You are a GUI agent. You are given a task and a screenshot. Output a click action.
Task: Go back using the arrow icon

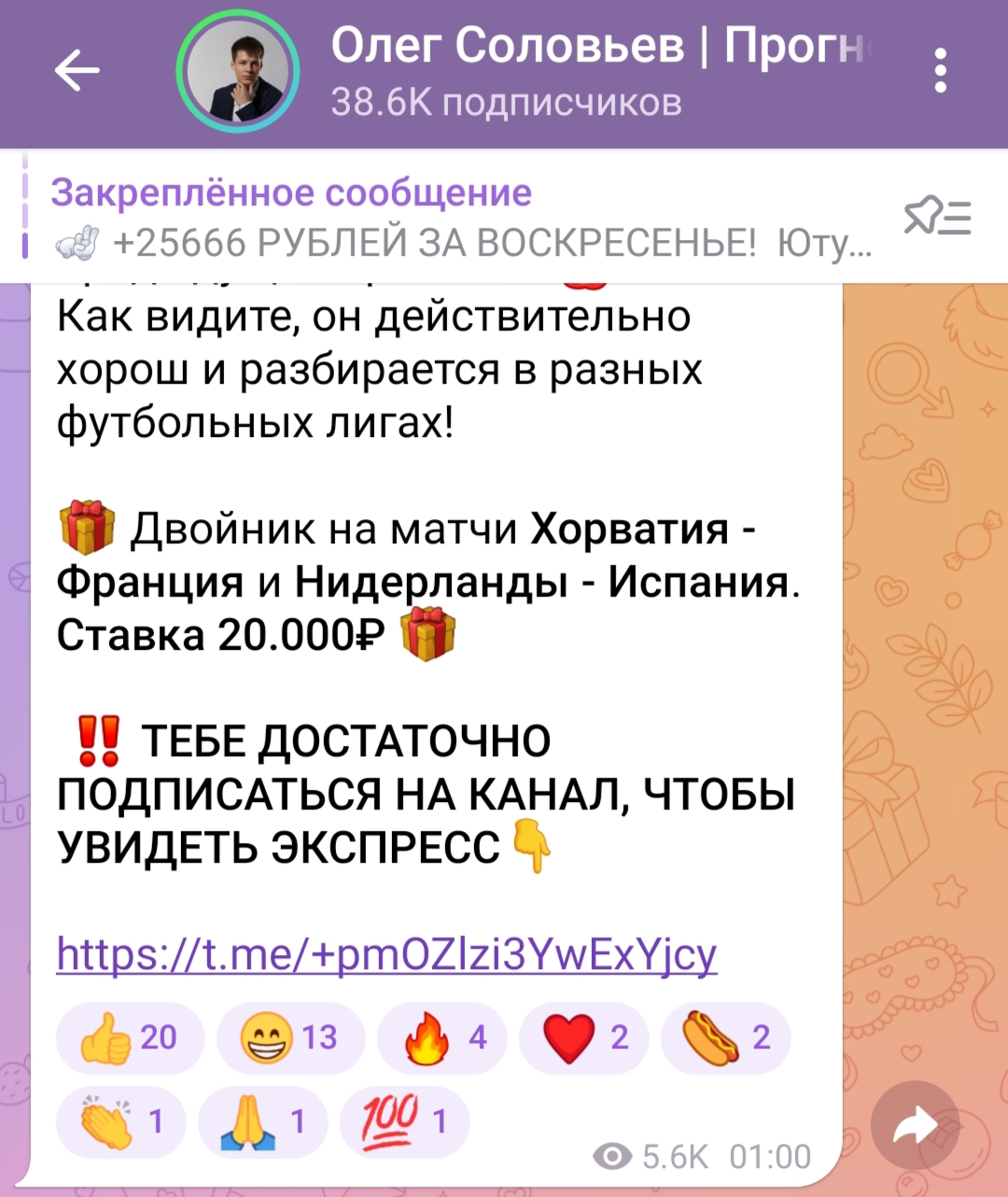77,72
